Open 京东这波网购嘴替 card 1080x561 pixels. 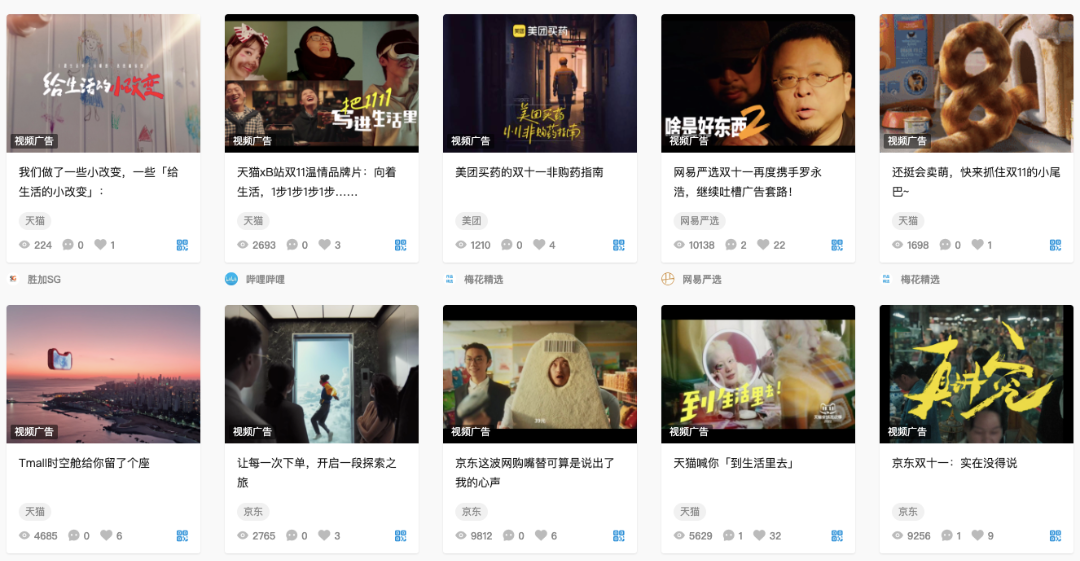(x=539, y=374)
